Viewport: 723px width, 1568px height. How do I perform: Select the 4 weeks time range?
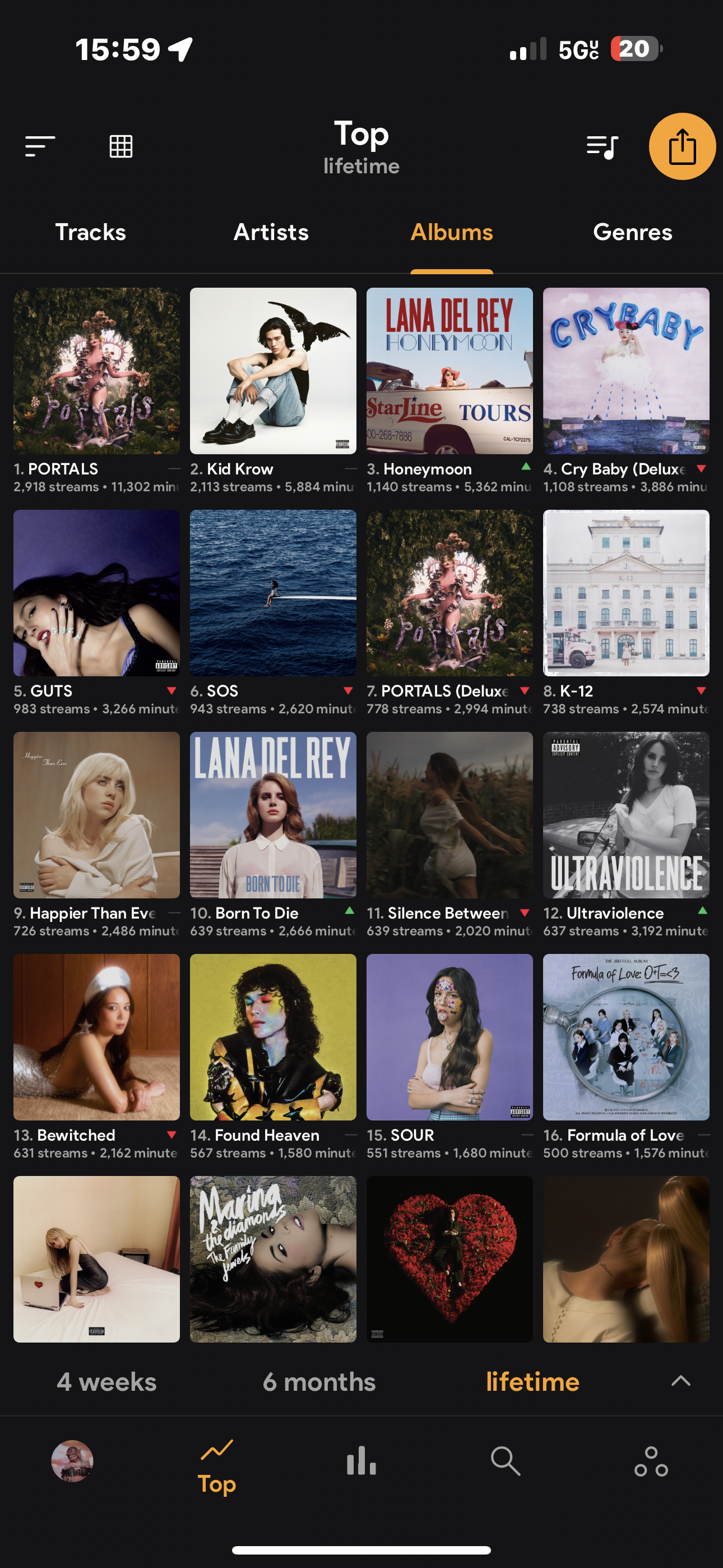point(106,1382)
